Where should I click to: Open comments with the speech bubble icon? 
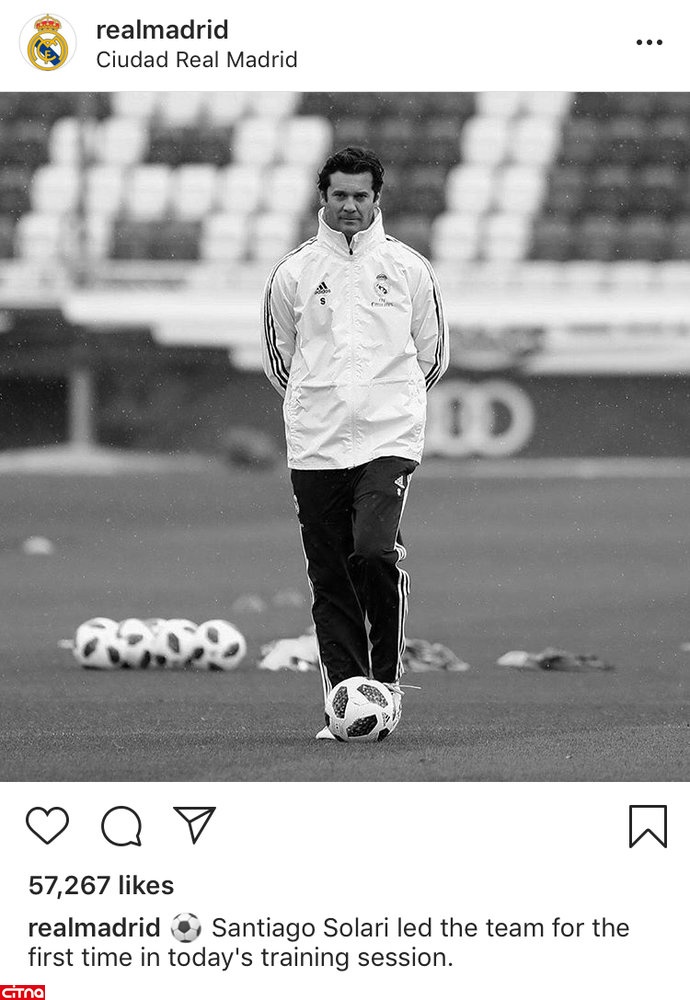click(x=121, y=826)
